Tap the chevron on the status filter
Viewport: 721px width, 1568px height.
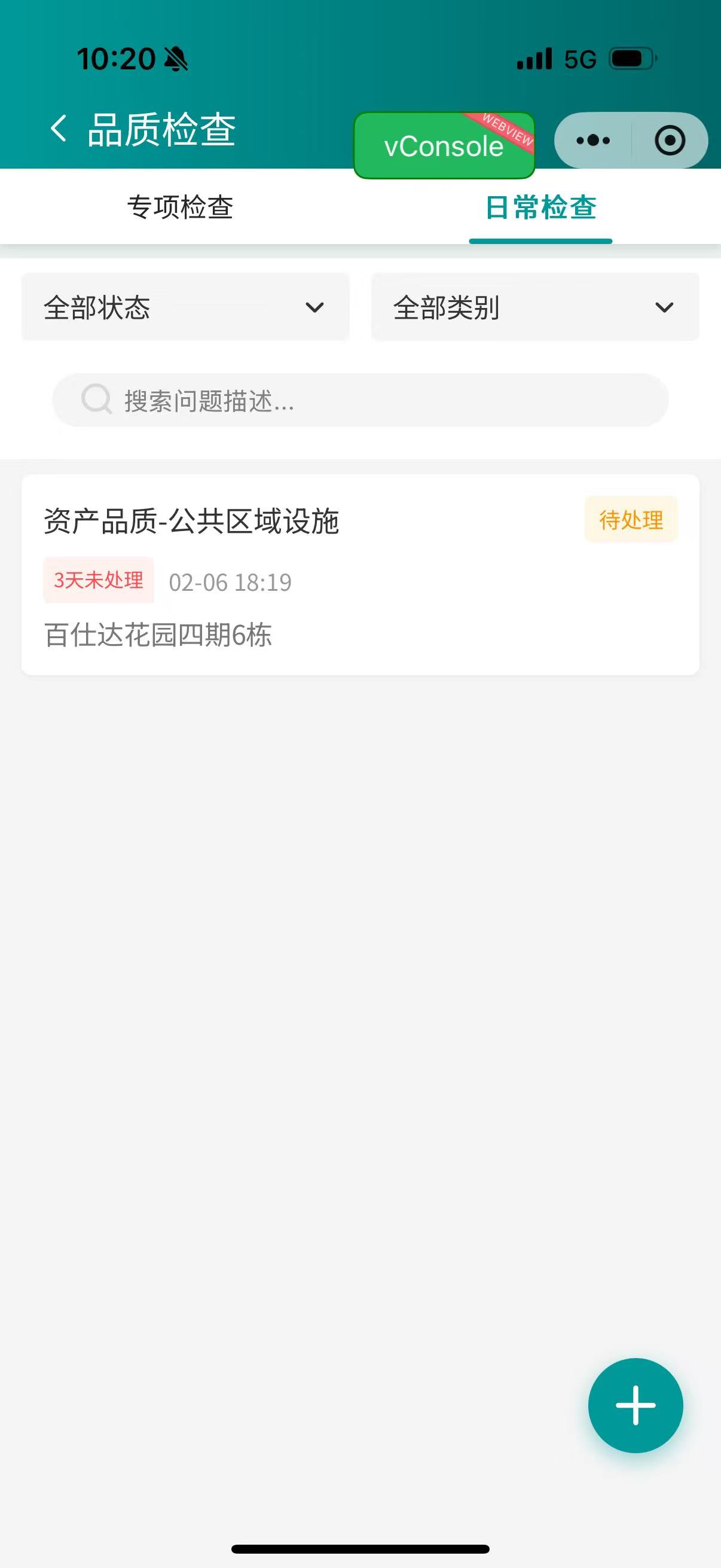(x=314, y=309)
